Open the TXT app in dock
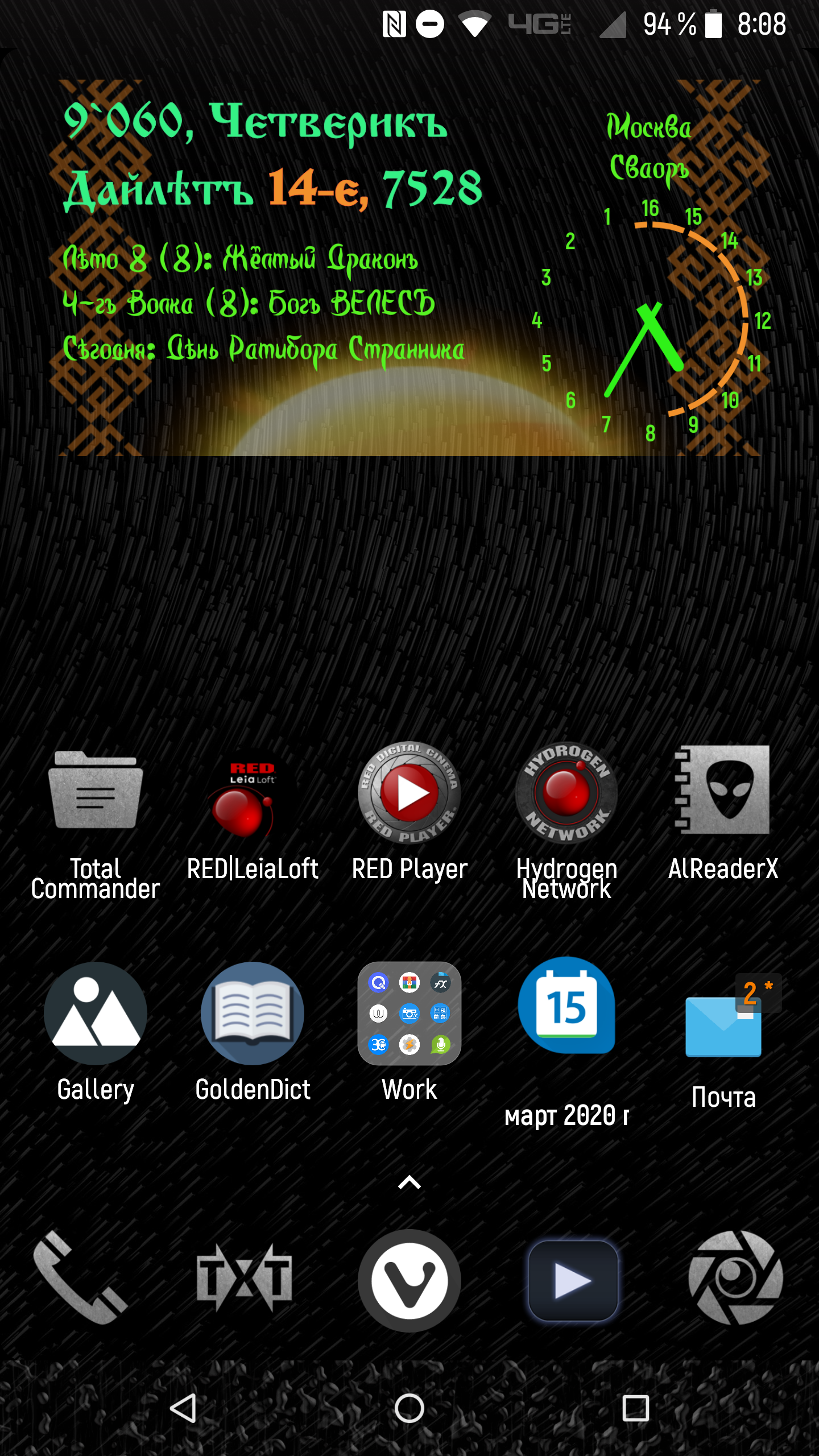 (245, 1279)
